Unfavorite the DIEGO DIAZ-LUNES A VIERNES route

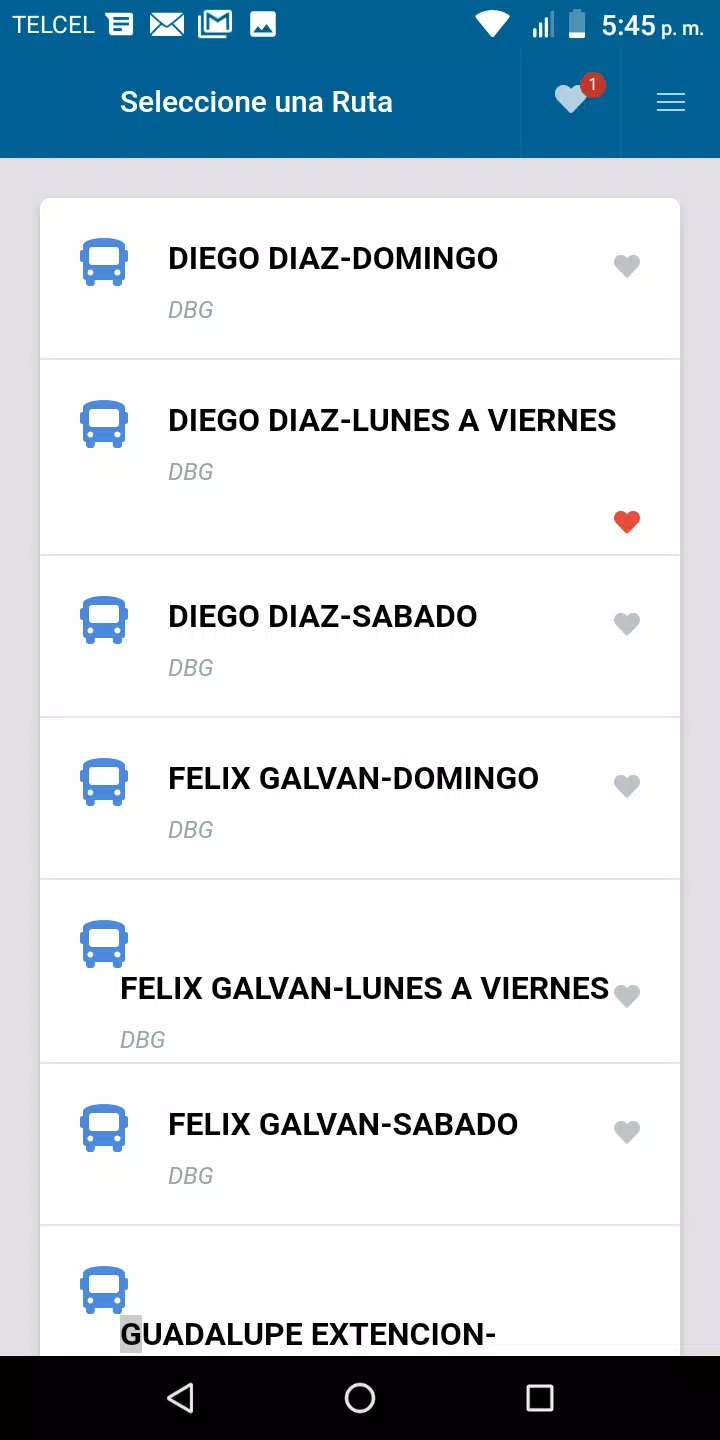pos(627,521)
